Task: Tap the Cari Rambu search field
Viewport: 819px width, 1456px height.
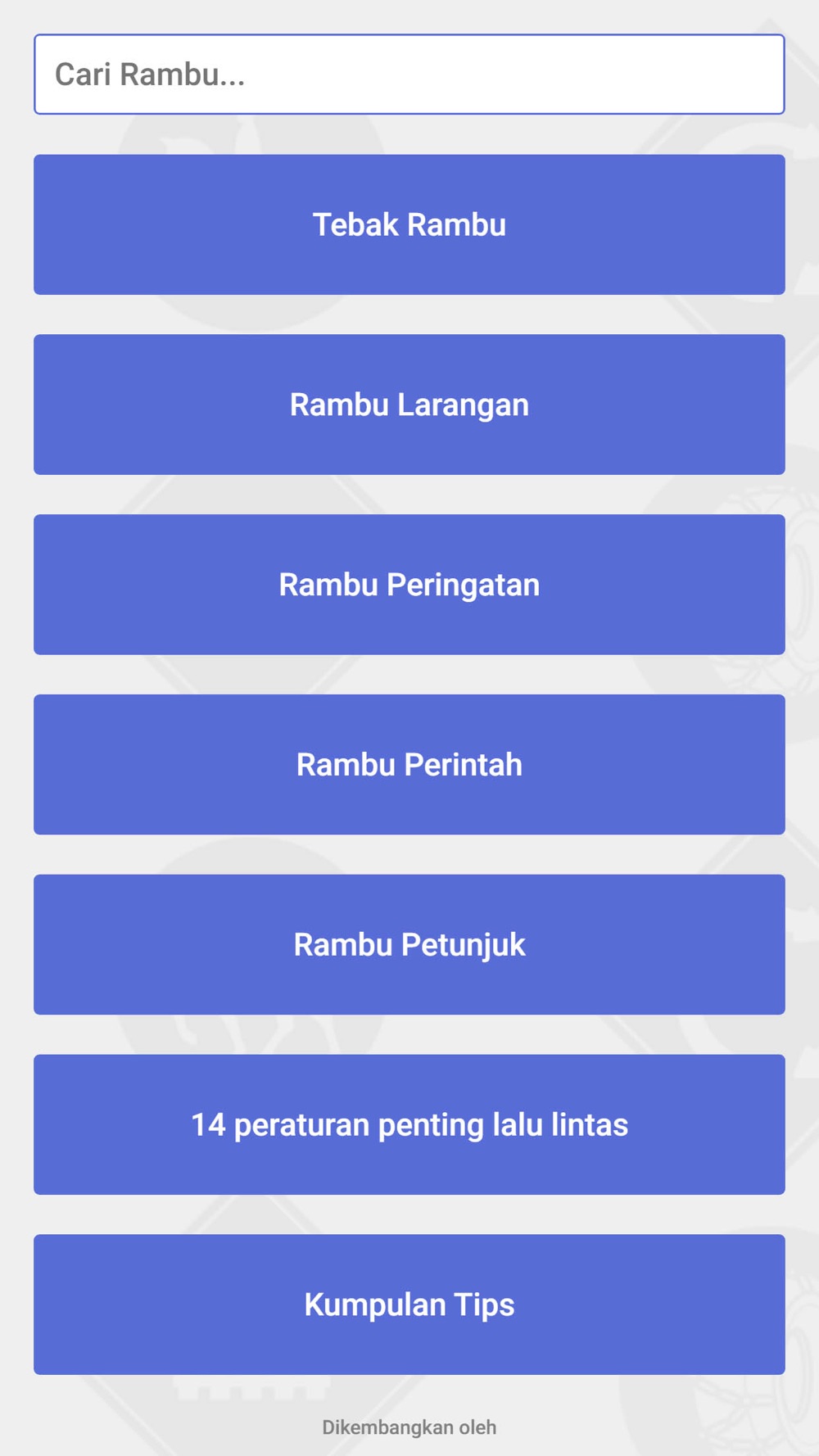Action: 409,75
